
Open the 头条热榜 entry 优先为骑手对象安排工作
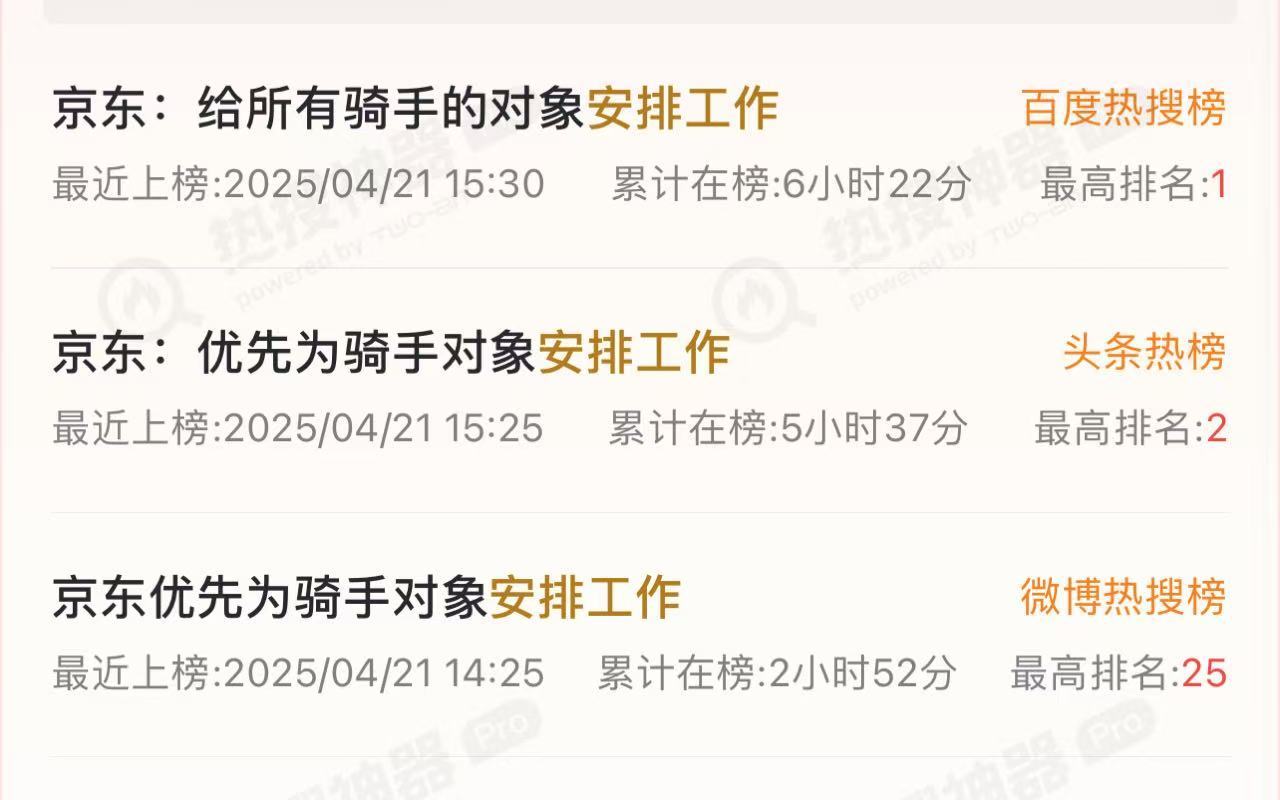(x=391, y=353)
